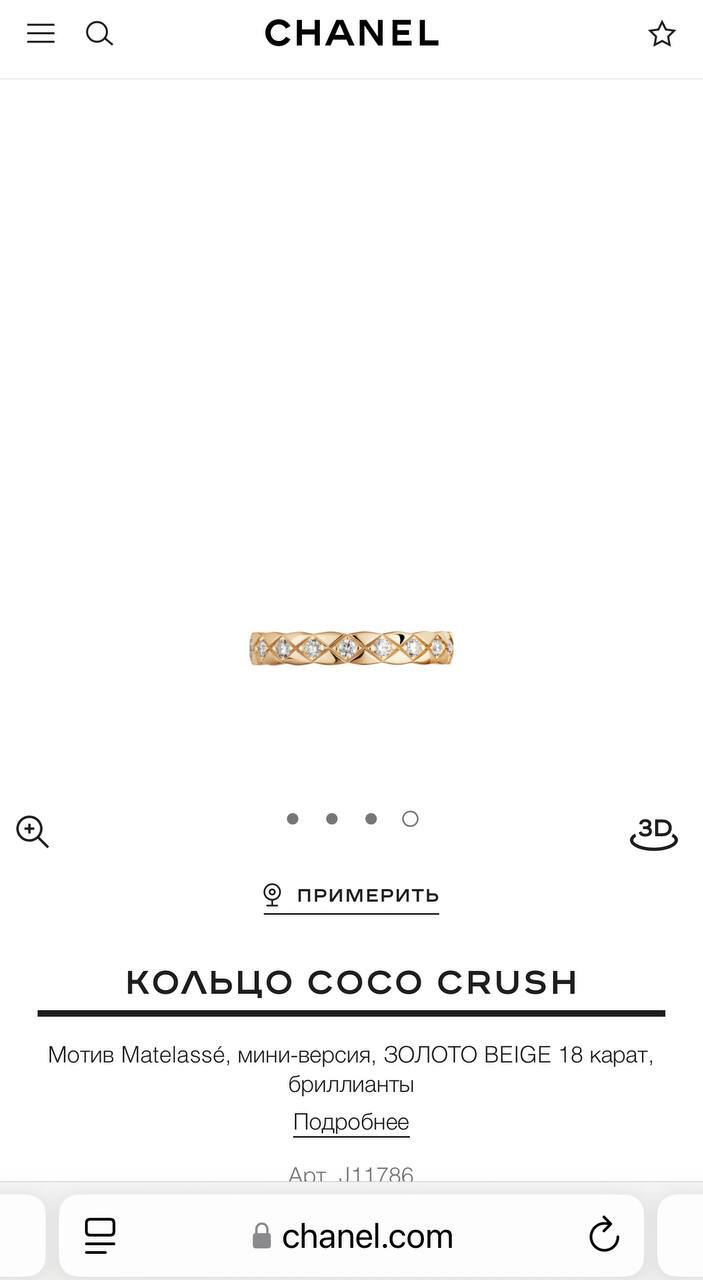Open the site search

point(99,34)
